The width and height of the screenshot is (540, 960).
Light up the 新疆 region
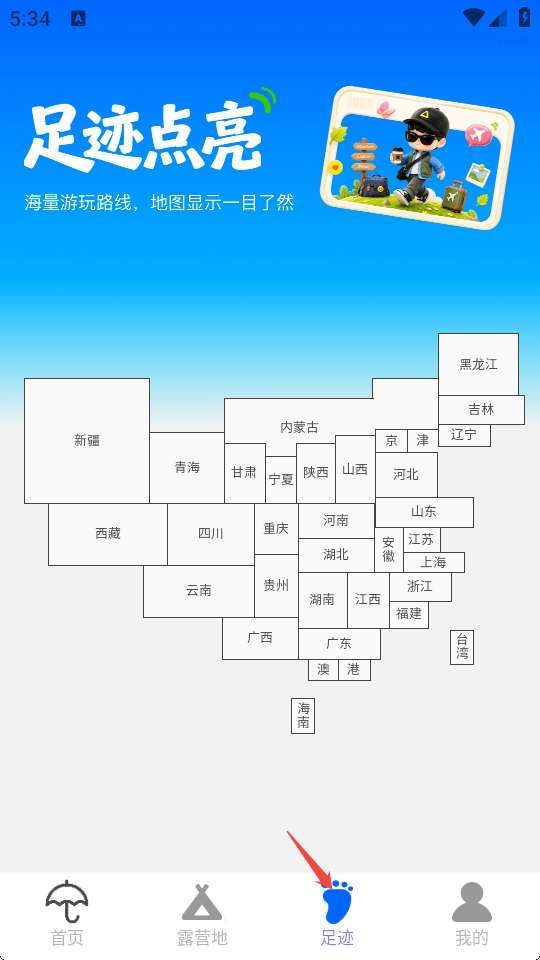click(x=87, y=441)
